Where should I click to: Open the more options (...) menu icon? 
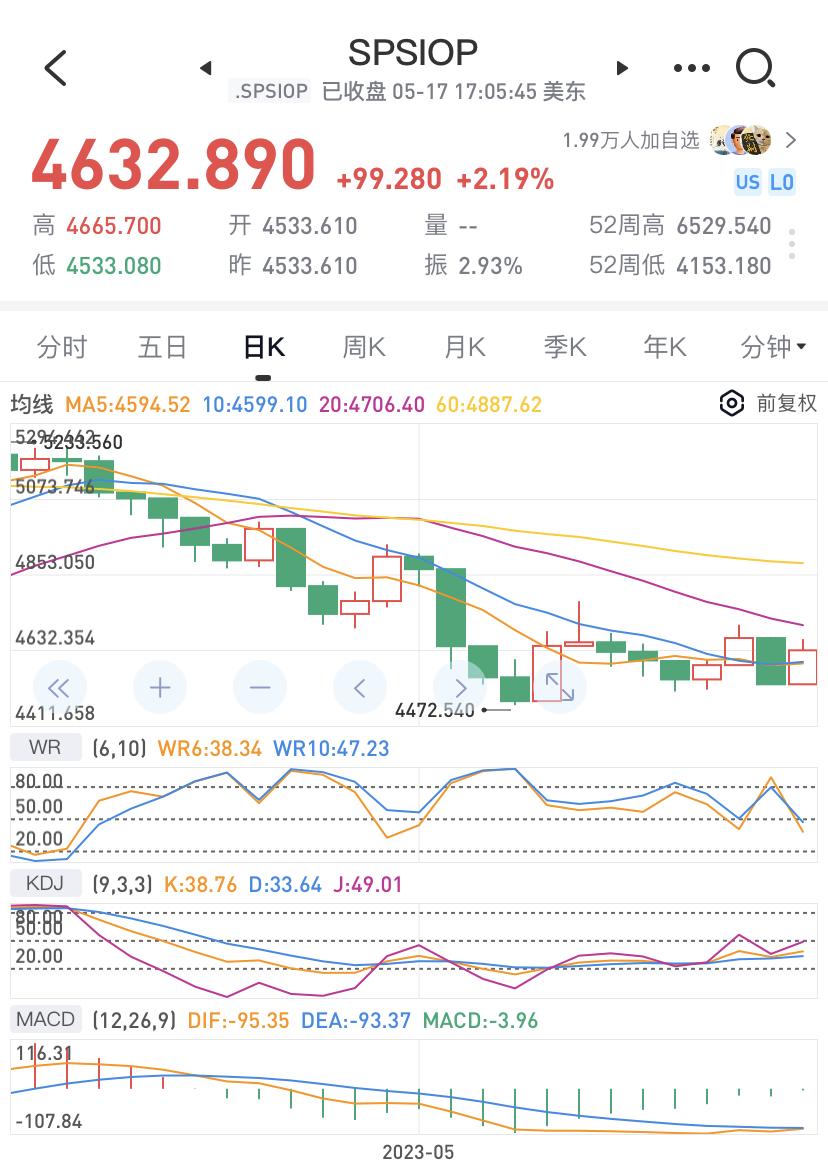click(692, 68)
